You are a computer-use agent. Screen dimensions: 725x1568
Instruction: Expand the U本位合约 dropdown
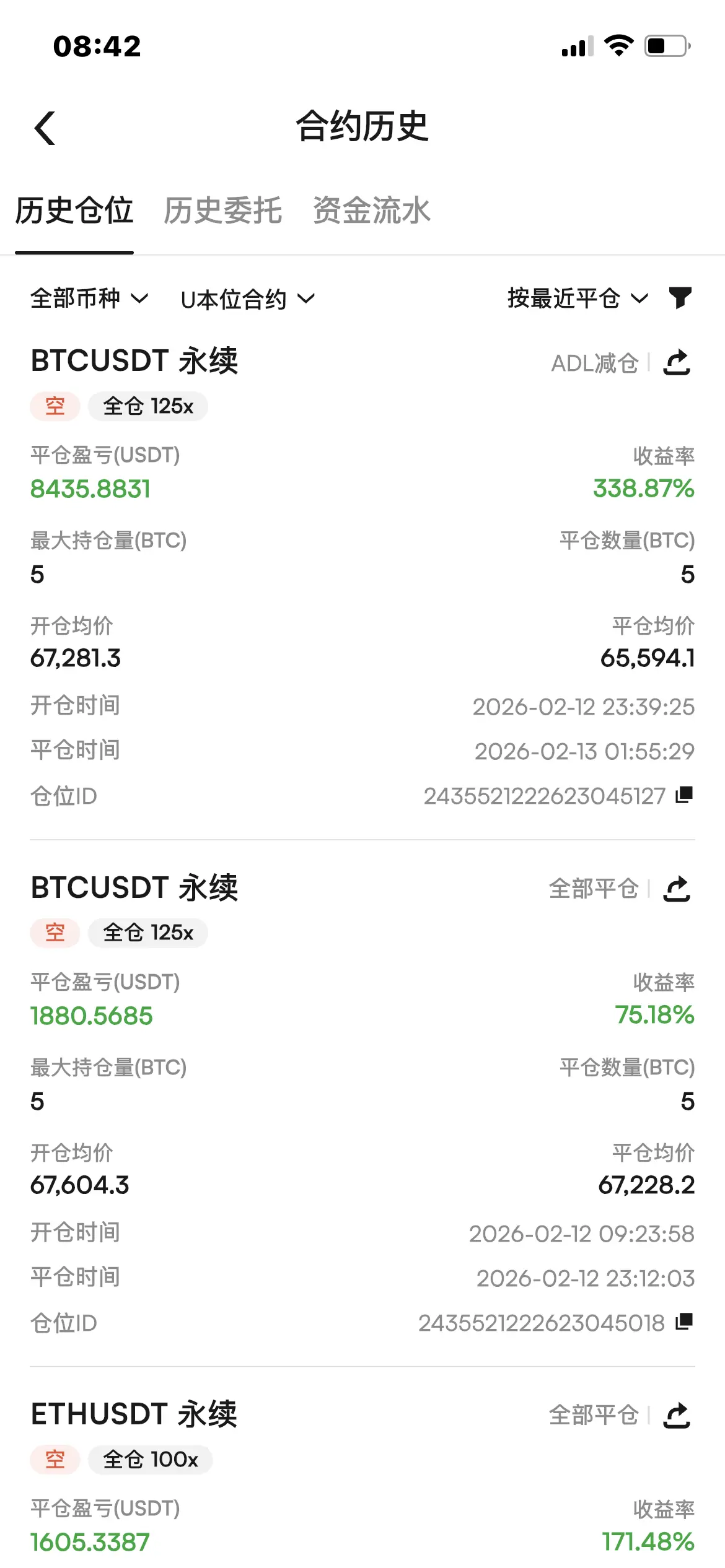tap(247, 300)
